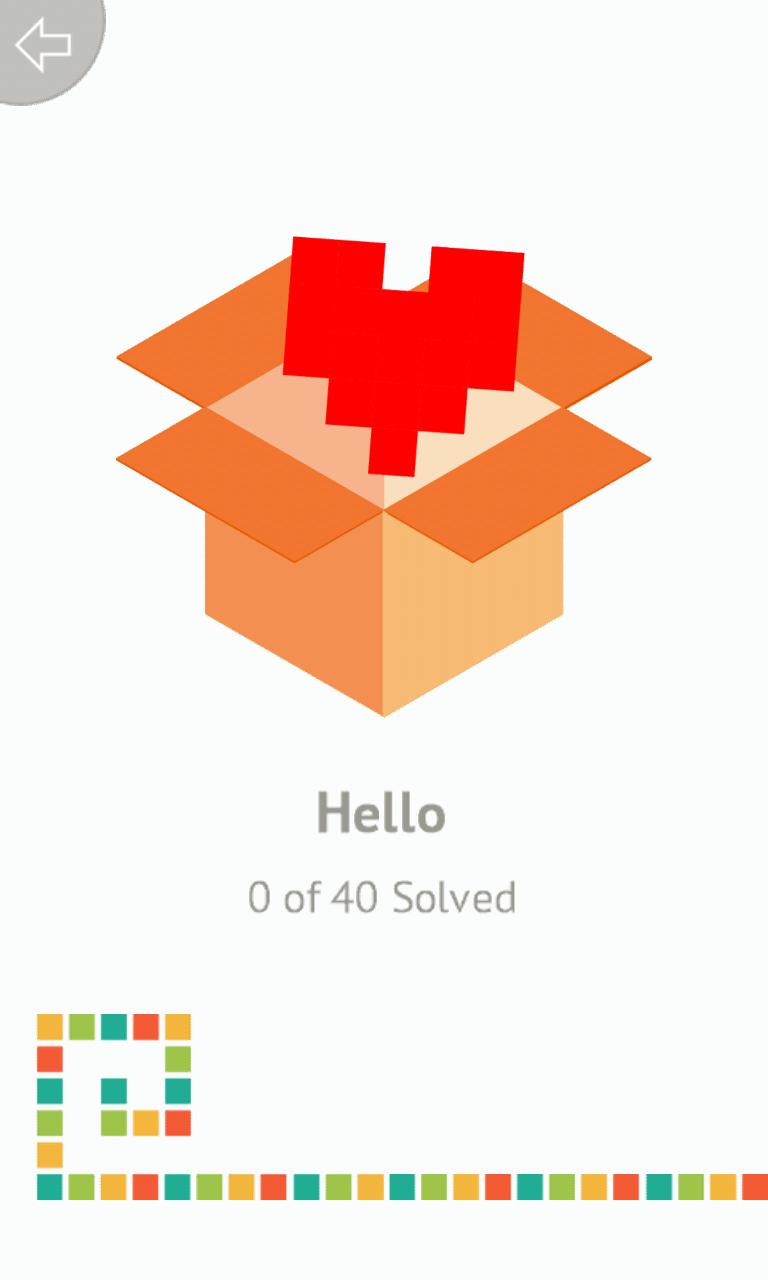Select the first yellow square of the bottom trail
This screenshot has width=768, height=1280.
(x=114, y=1186)
